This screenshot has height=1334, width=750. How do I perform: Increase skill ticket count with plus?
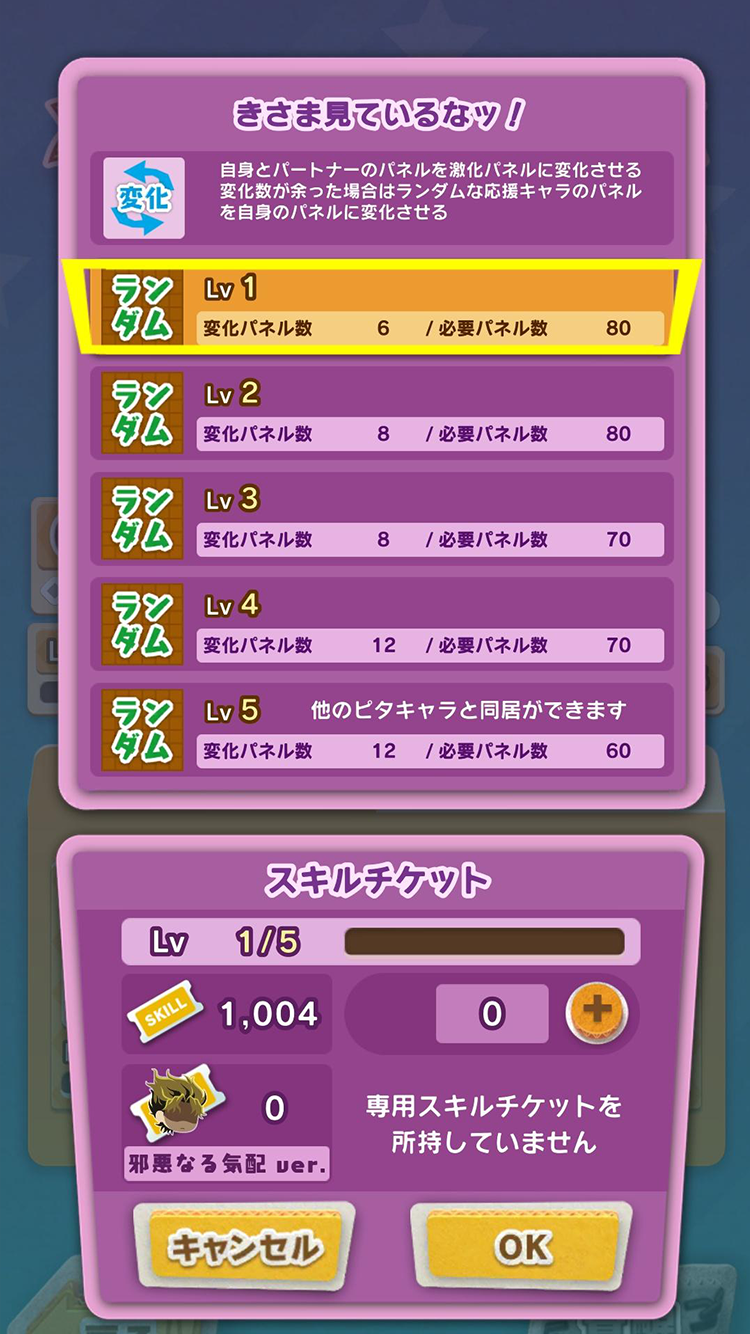point(596,1012)
